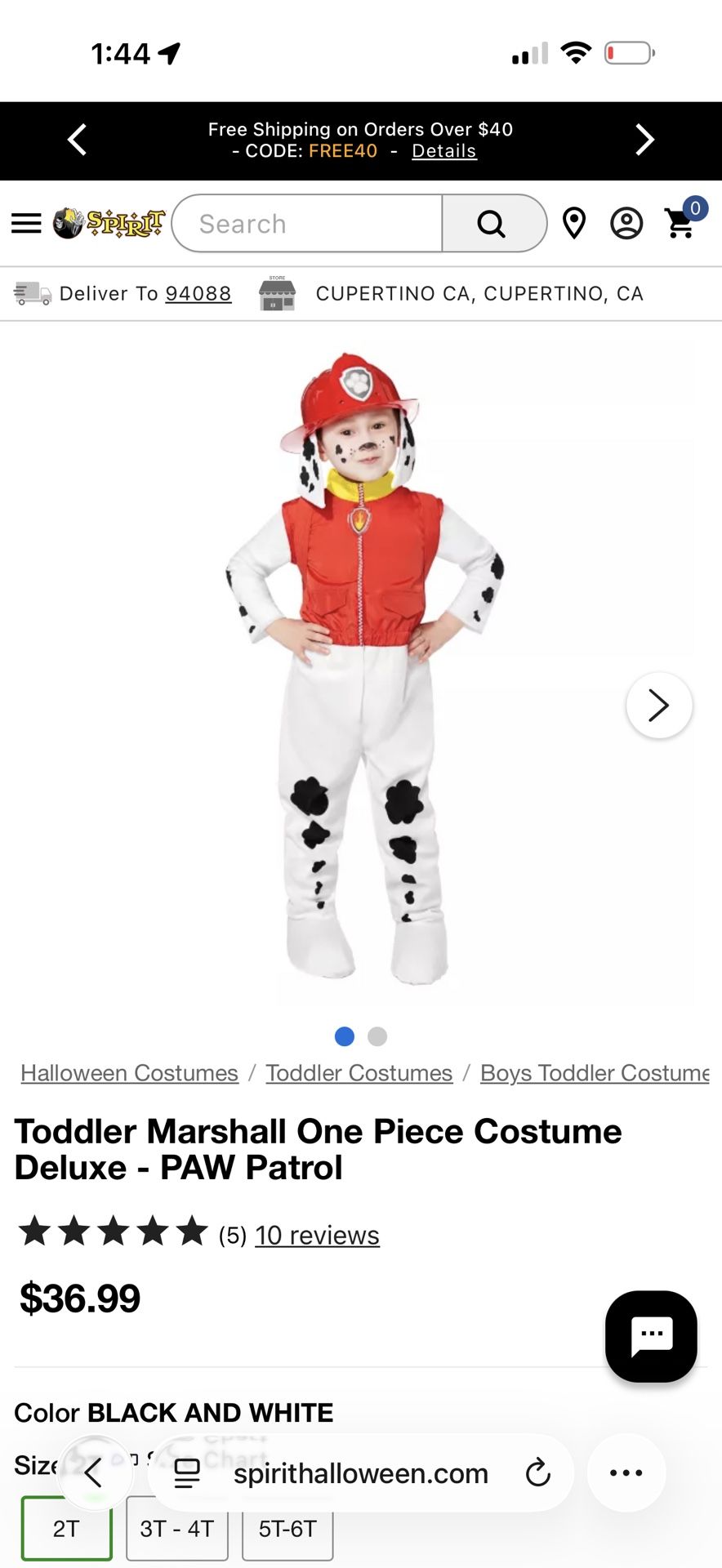
Task: Tap the magnifying glass search button
Action: pos(492,223)
